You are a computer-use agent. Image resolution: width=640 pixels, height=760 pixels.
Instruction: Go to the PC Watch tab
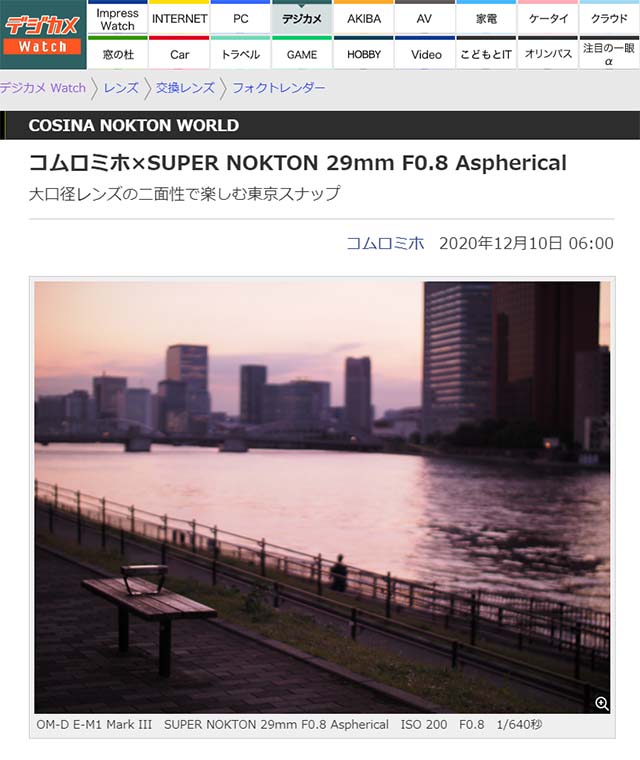tap(241, 19)
